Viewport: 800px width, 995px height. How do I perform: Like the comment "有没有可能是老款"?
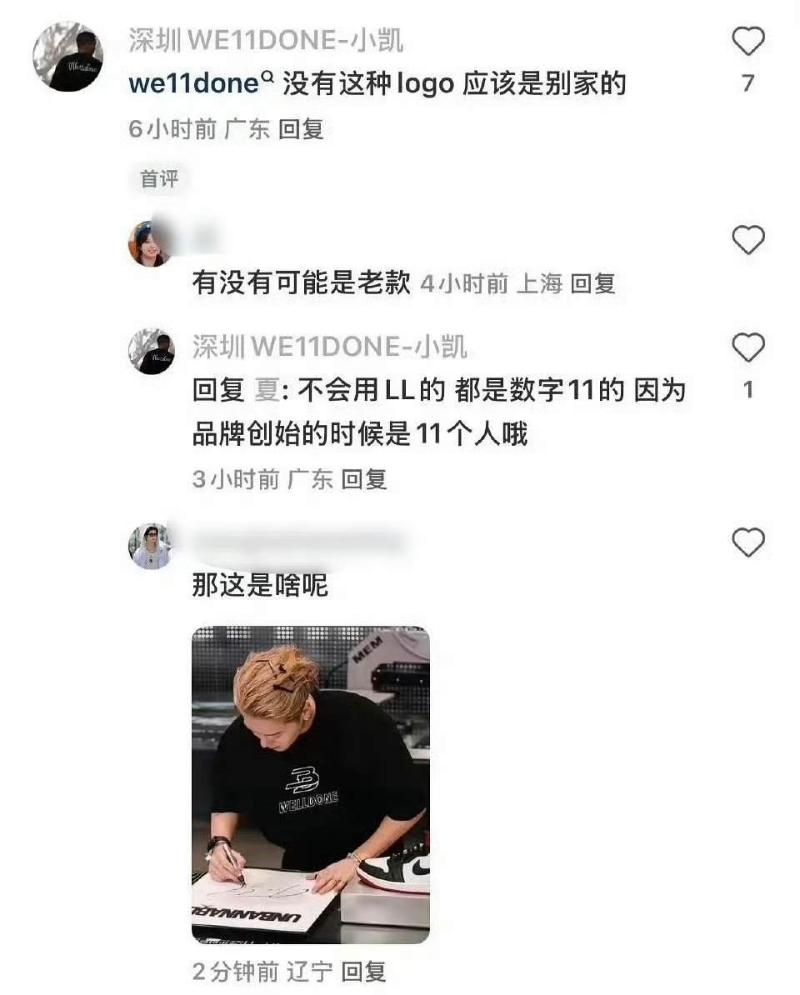coord(748,240)
